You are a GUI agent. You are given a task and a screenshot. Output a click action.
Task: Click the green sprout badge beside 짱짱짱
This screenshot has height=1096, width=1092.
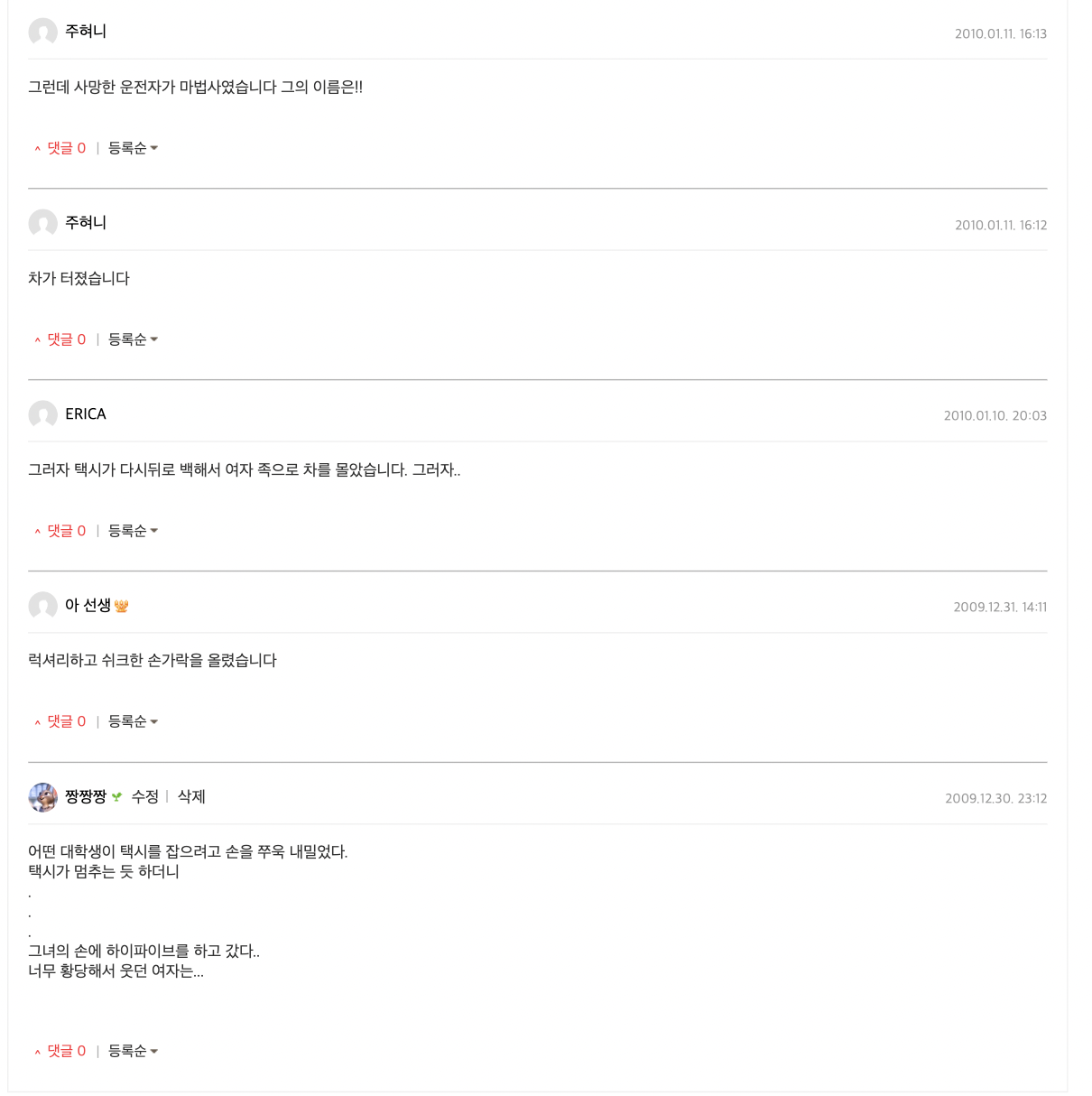click(116, 798)
